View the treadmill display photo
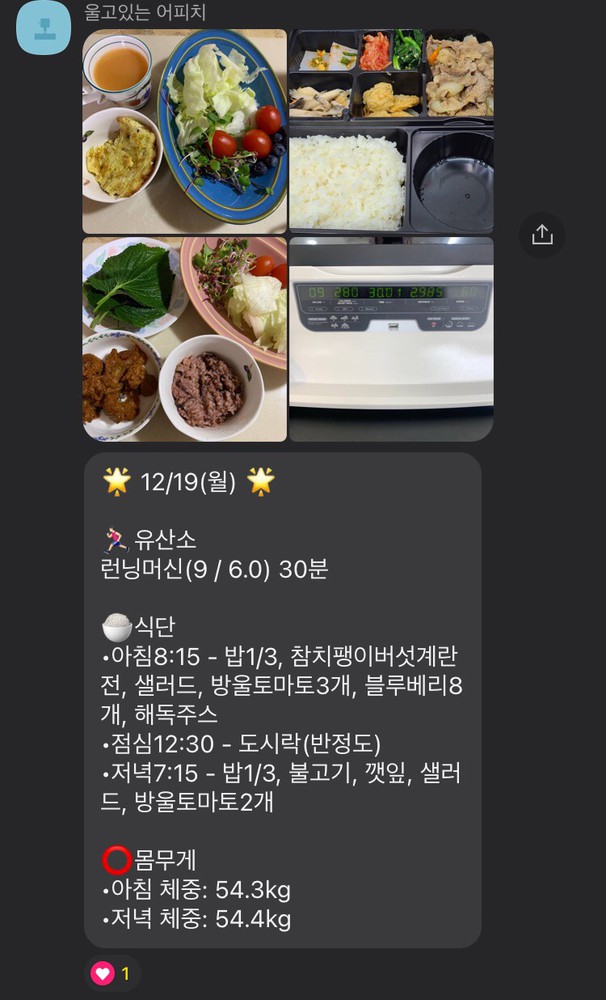Viewport: 606px width, 1000px height. coord(391,339)
